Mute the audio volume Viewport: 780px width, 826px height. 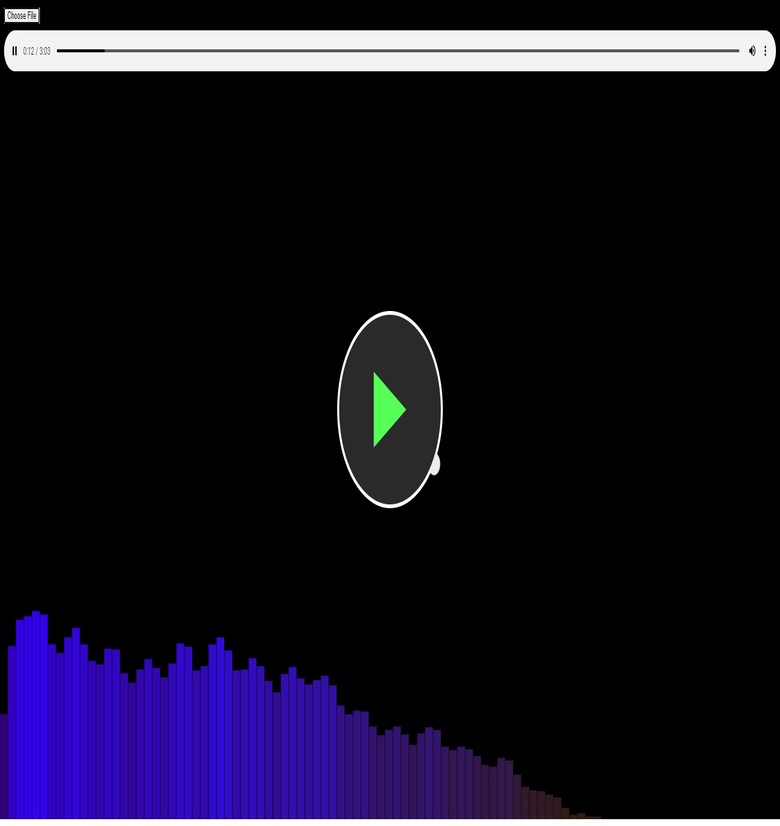[x=752, y=51]
